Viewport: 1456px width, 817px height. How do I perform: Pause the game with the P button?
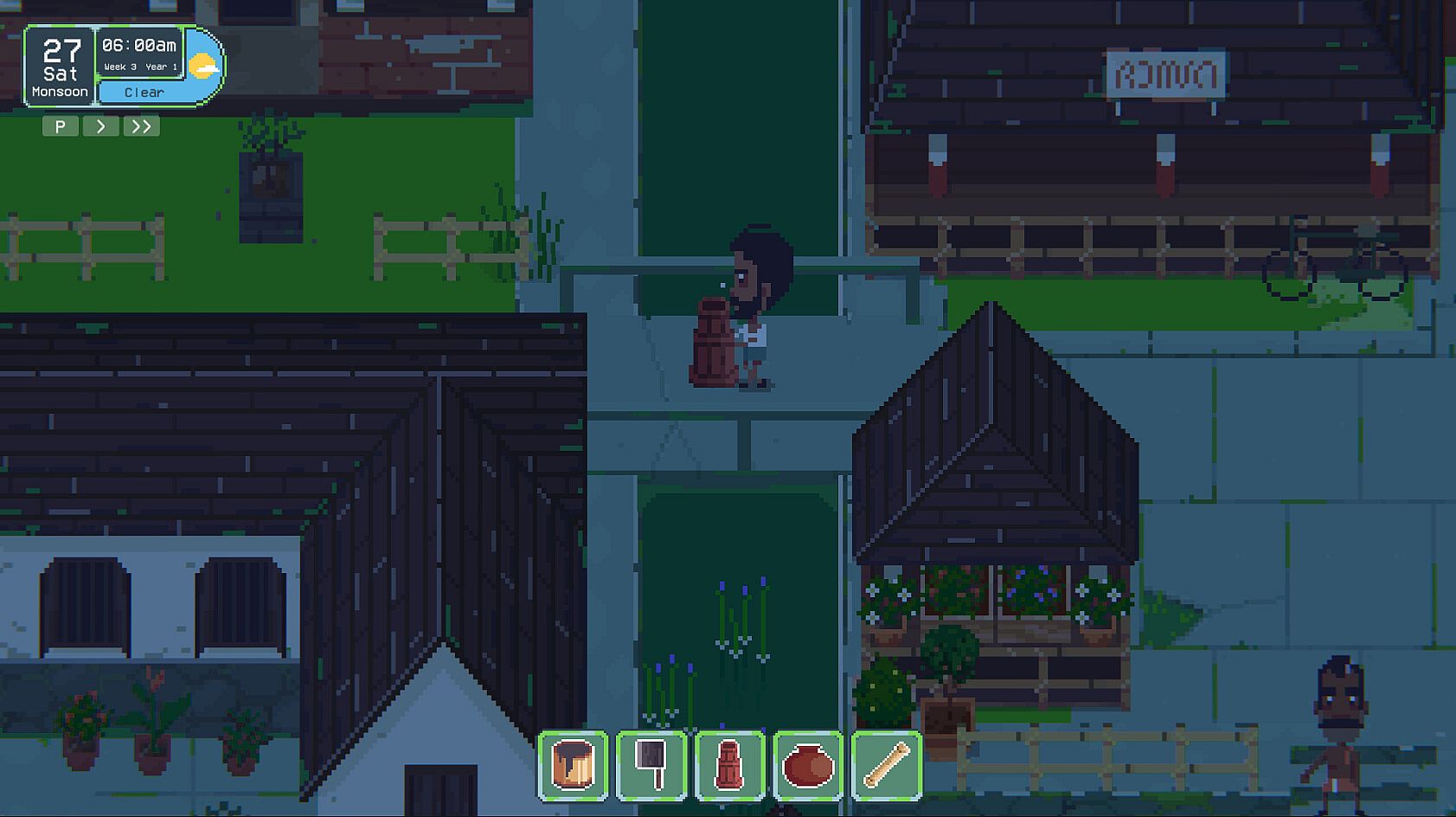coord(60,126)
